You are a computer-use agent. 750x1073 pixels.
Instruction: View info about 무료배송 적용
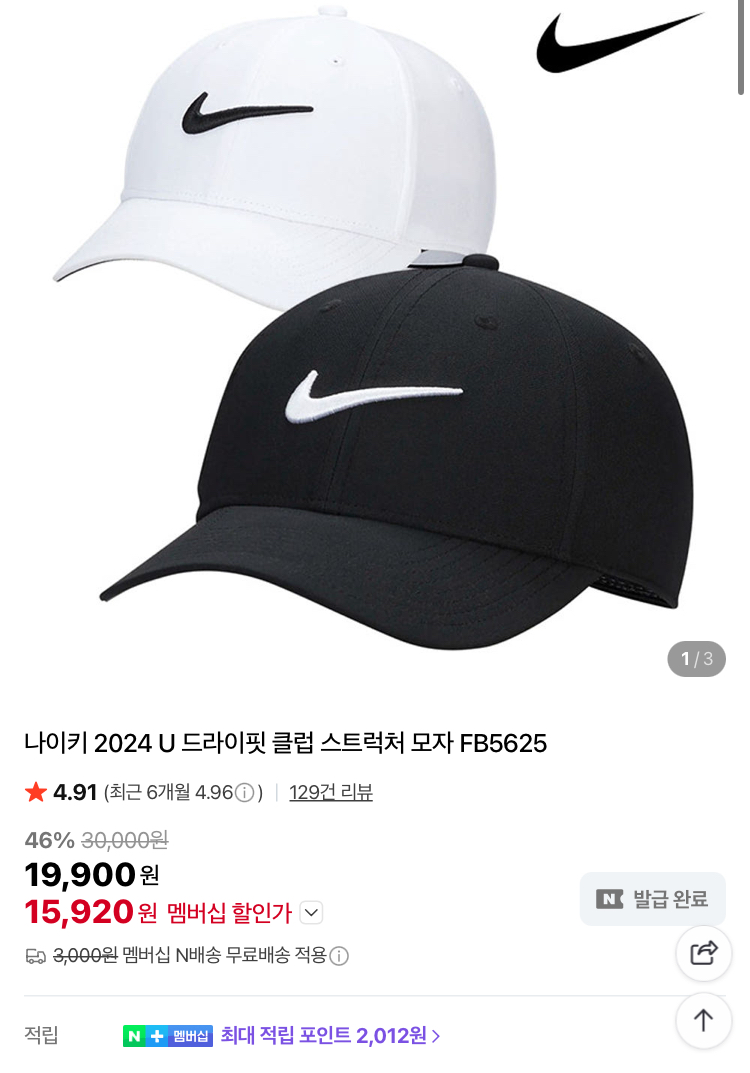(340, 956)
